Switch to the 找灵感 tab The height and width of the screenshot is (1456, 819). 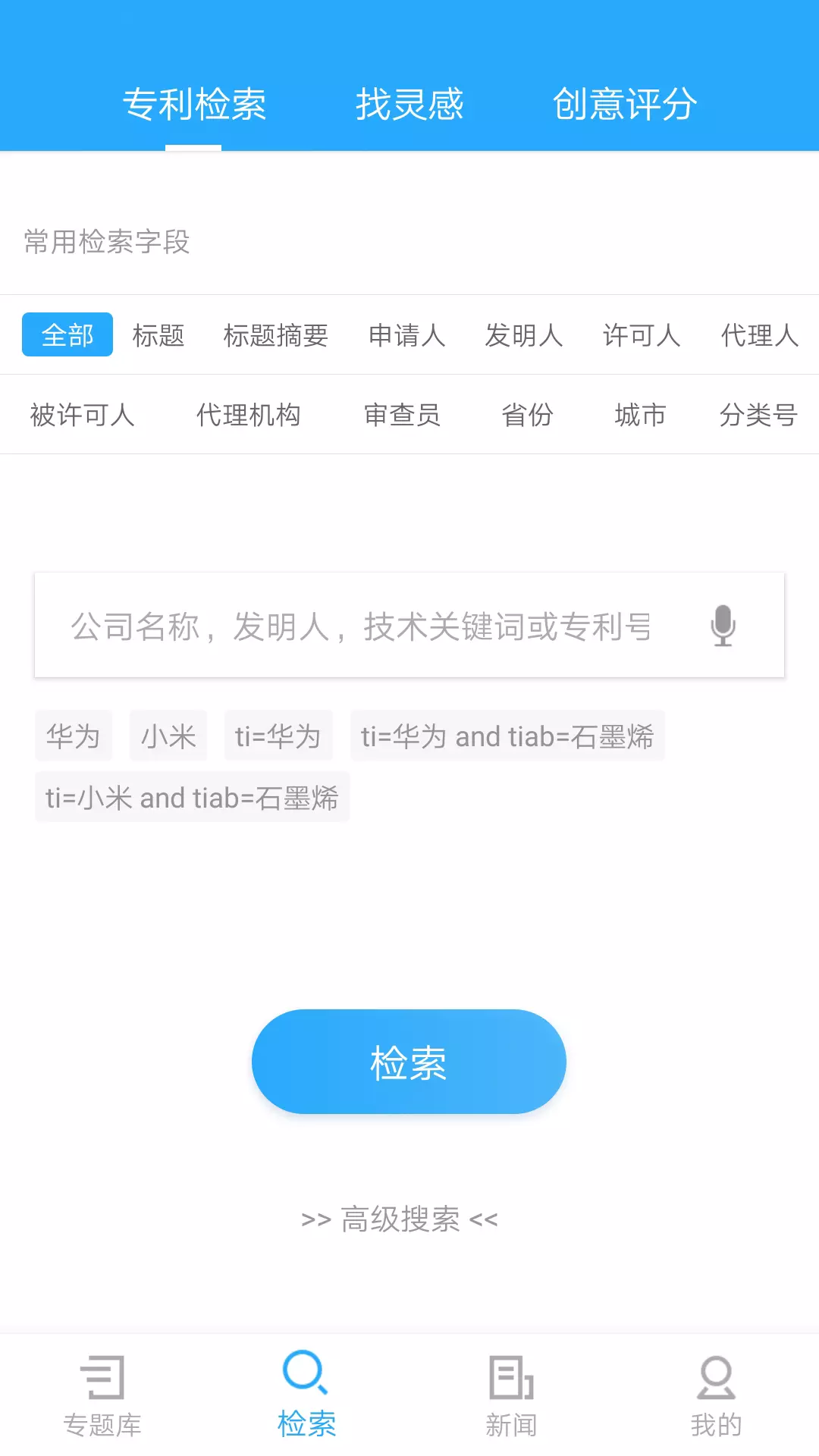pyautogui.click(x=409, y=104)
